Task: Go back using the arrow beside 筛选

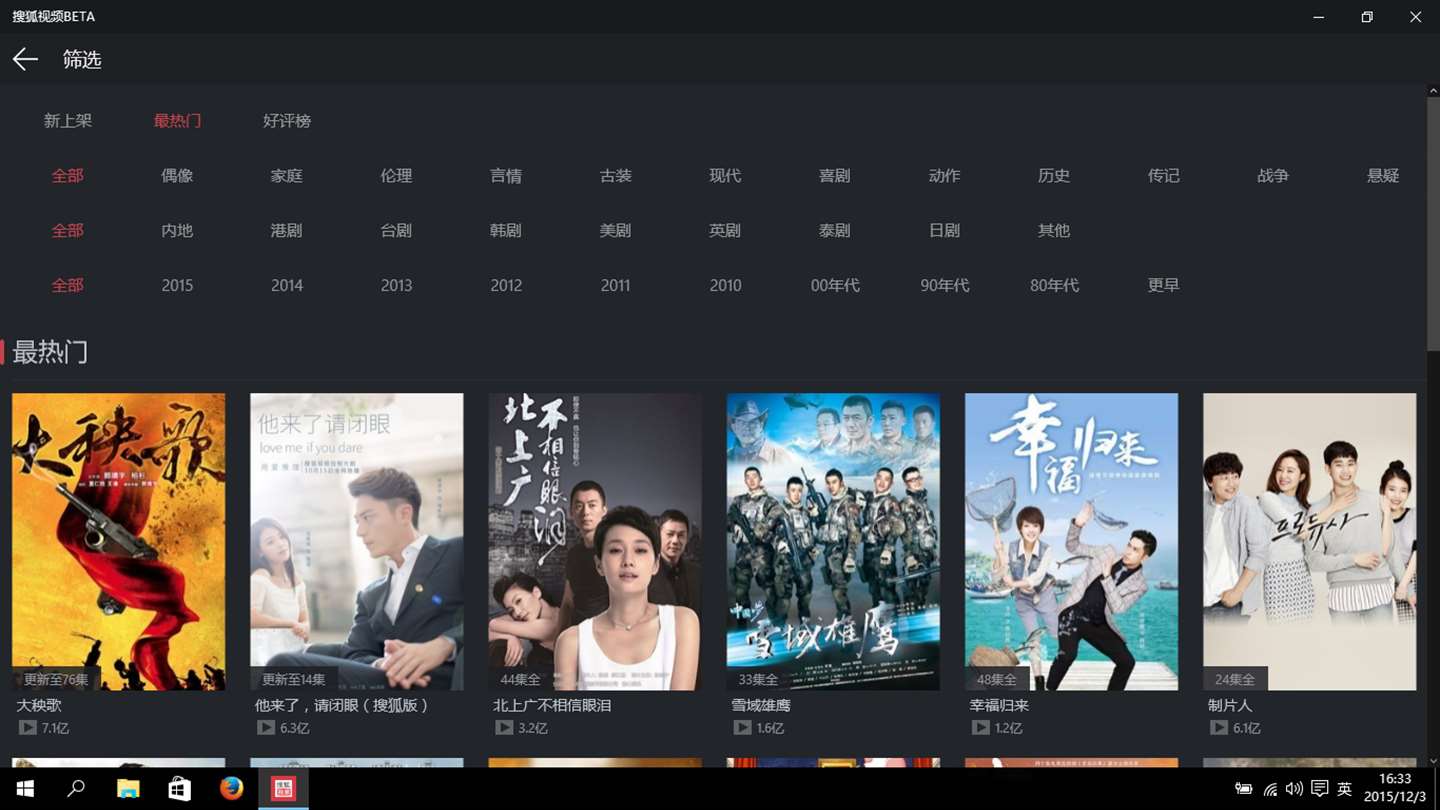Action: (25, 60)
